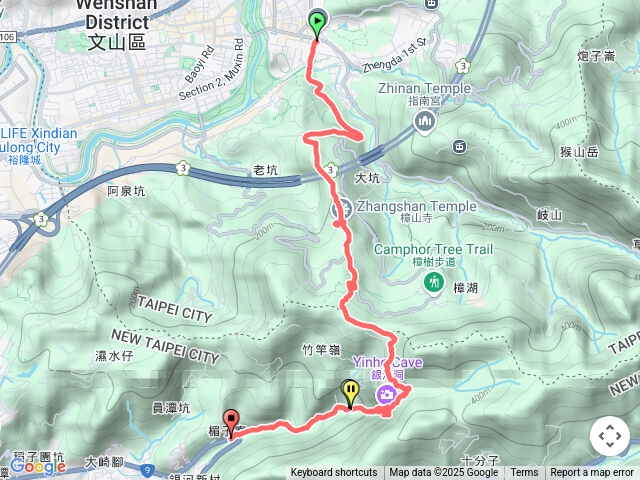Select the yellow pause marker on route
640x480 pixels.
tap(350, 393)
